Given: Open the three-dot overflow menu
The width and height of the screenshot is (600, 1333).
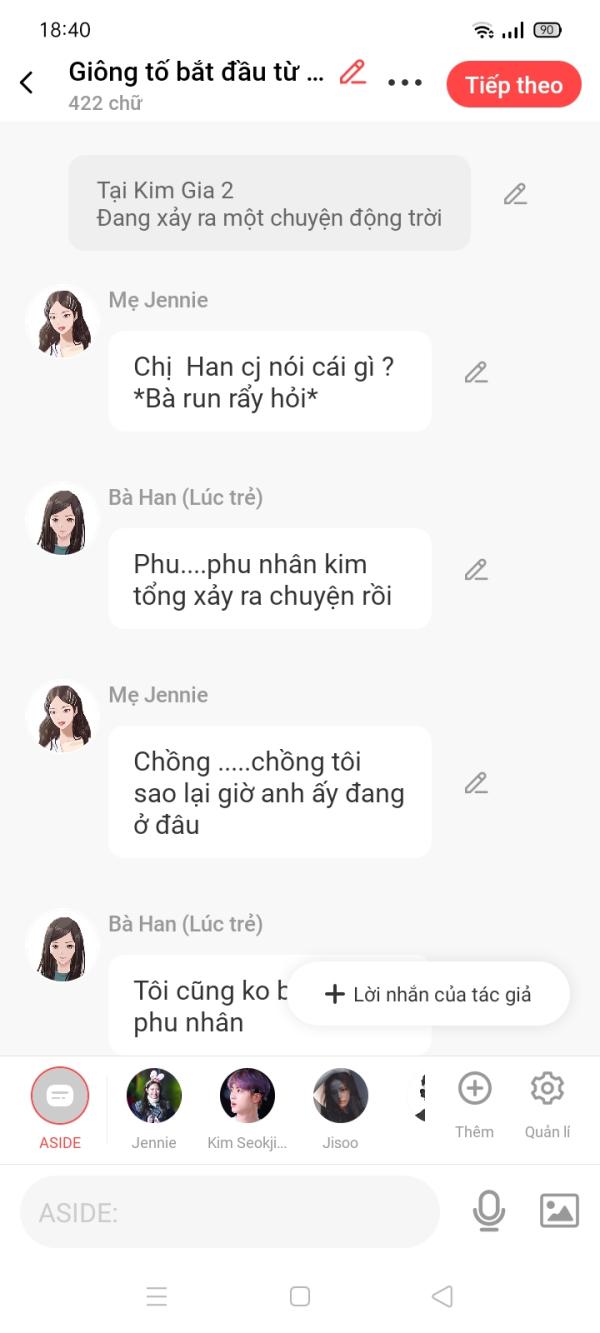Looking at the screenshot, I should (405, 83).
